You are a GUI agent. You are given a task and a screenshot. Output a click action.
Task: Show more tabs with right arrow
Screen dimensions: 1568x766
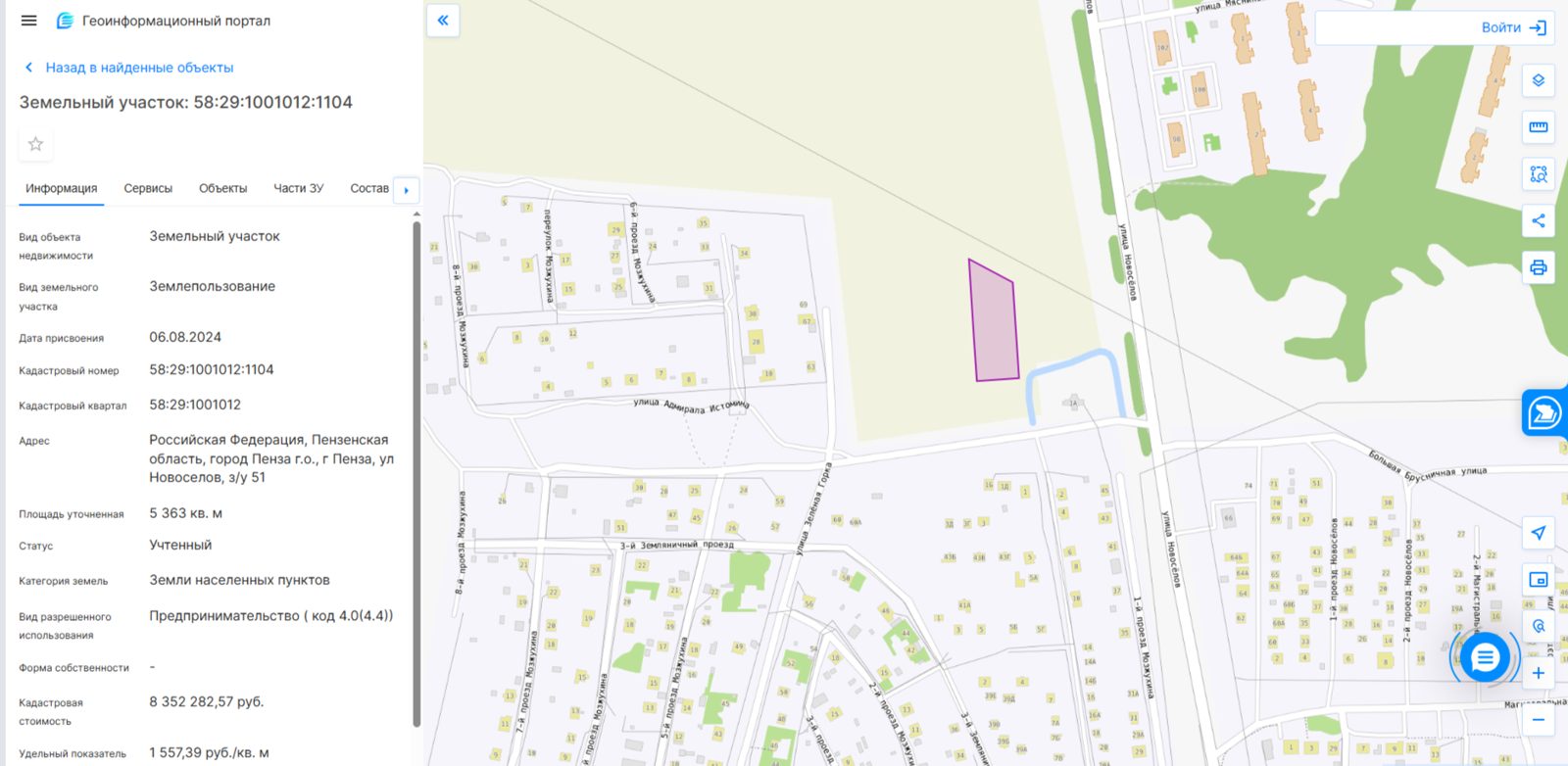(407, 190)
